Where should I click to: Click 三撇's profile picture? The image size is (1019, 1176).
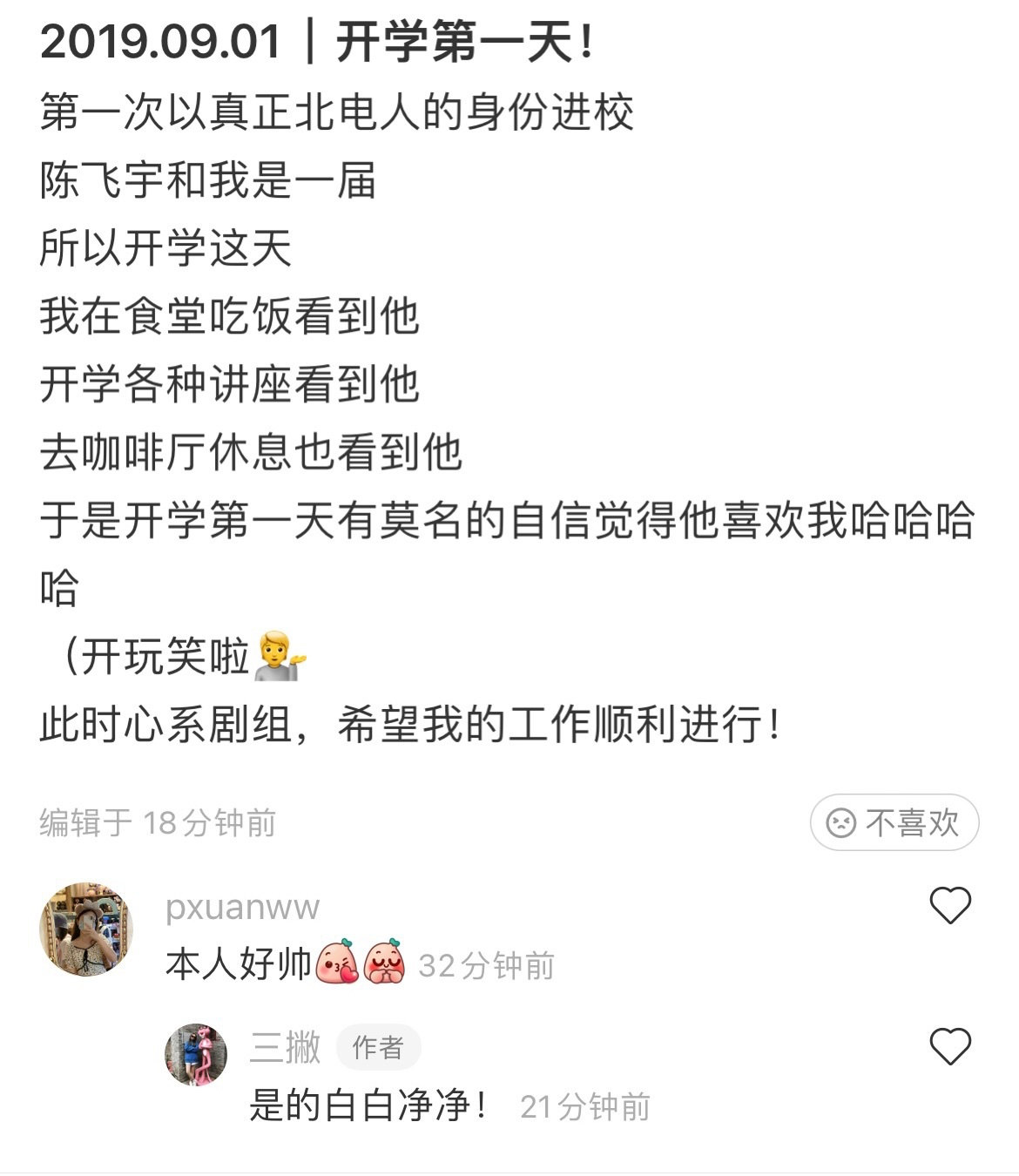pos(195,1056)
